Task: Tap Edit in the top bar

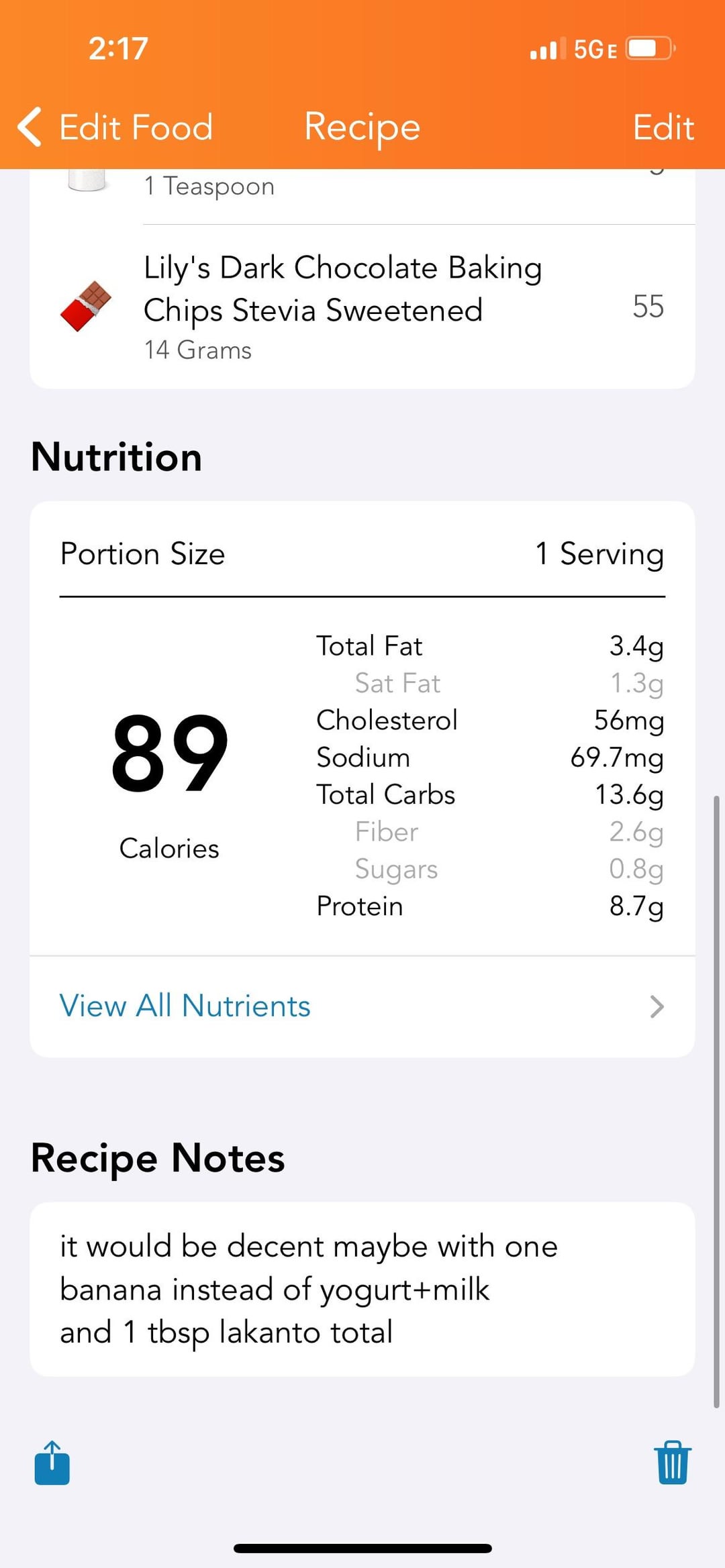Action: [663, 127]
